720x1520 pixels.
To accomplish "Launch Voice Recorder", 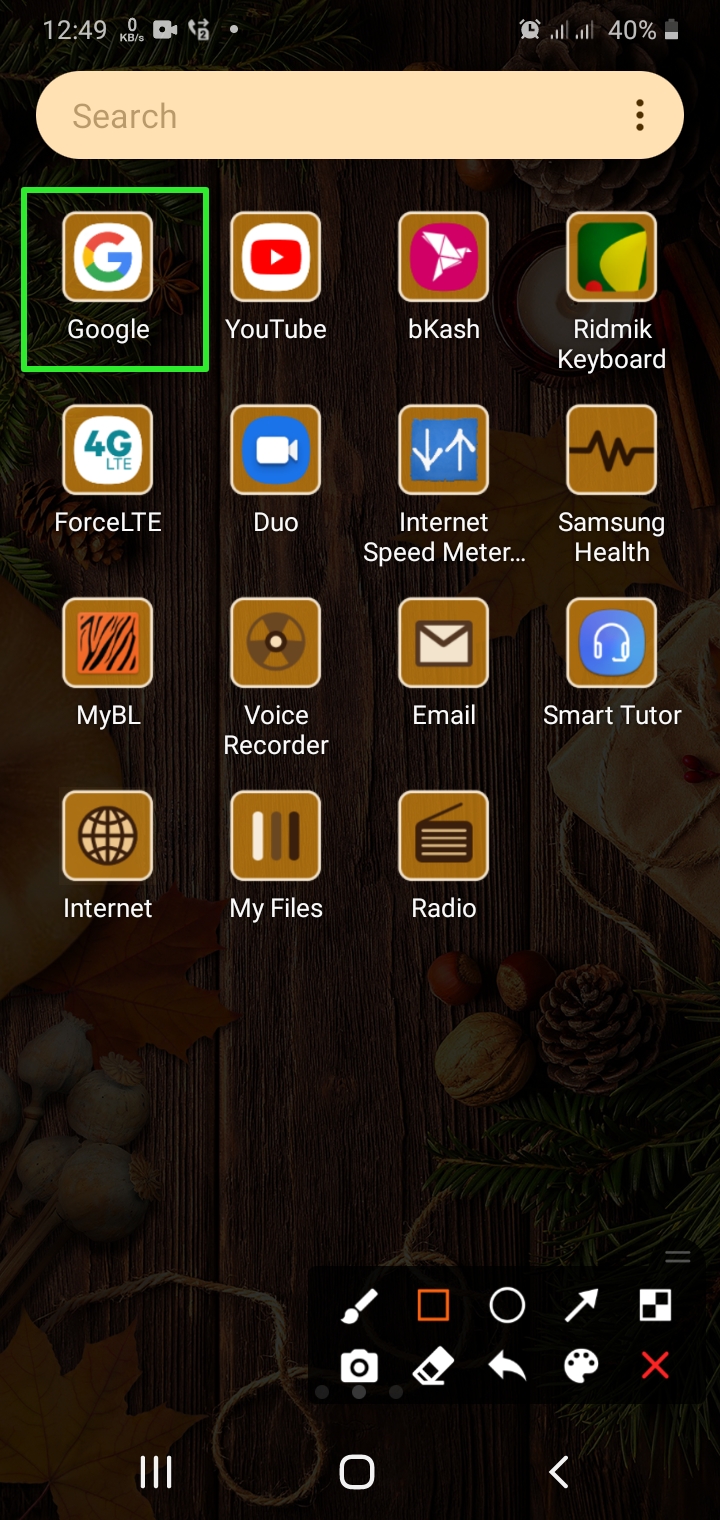I will click(276, 643).
